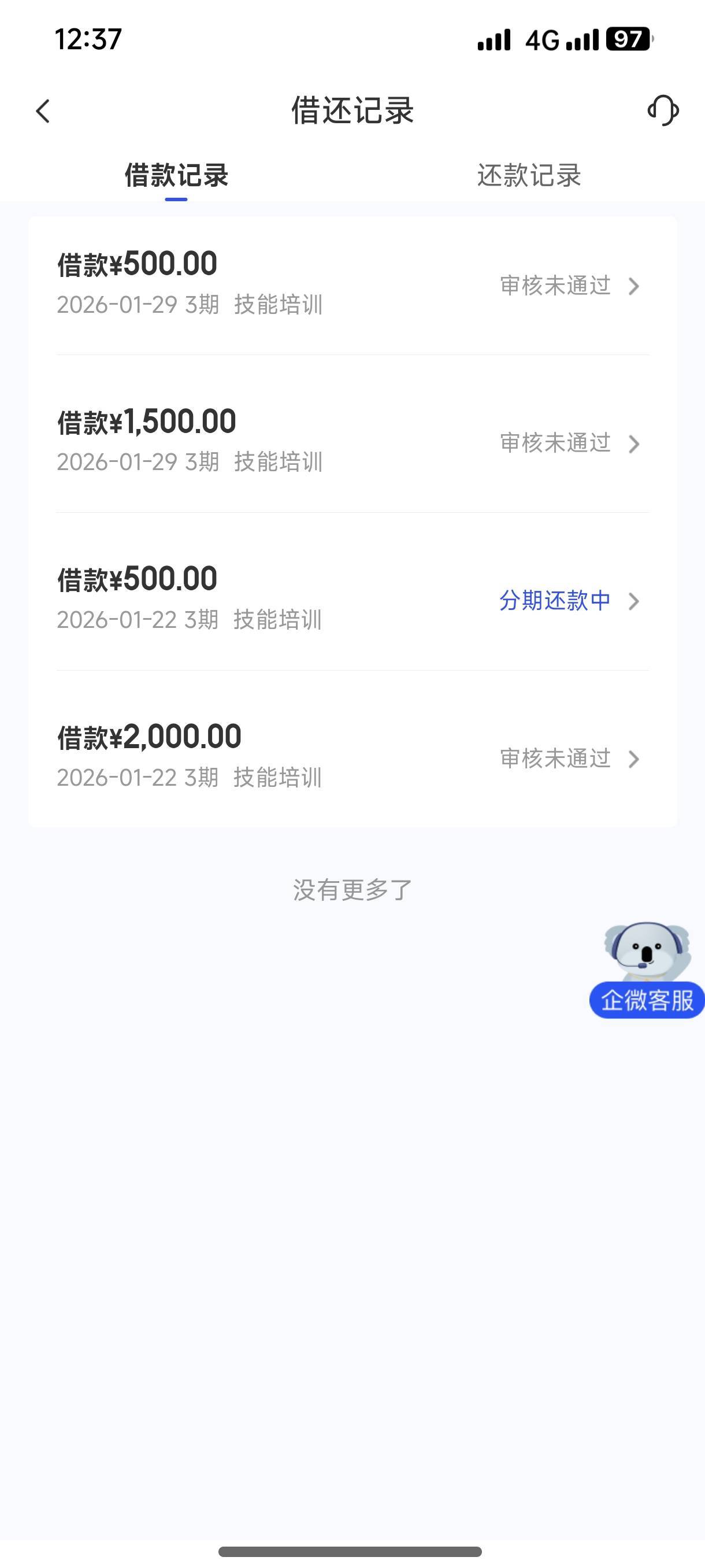Switch to 还款记录 tab

(529, 175)
